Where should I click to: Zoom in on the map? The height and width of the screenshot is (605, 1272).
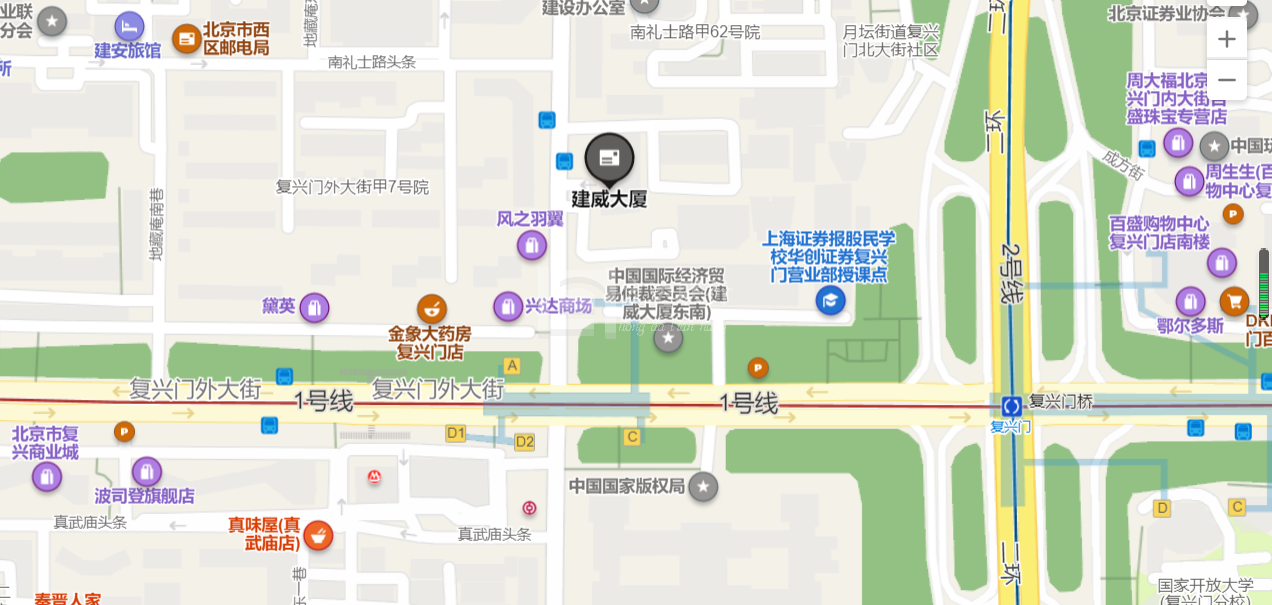point(1226,39)
